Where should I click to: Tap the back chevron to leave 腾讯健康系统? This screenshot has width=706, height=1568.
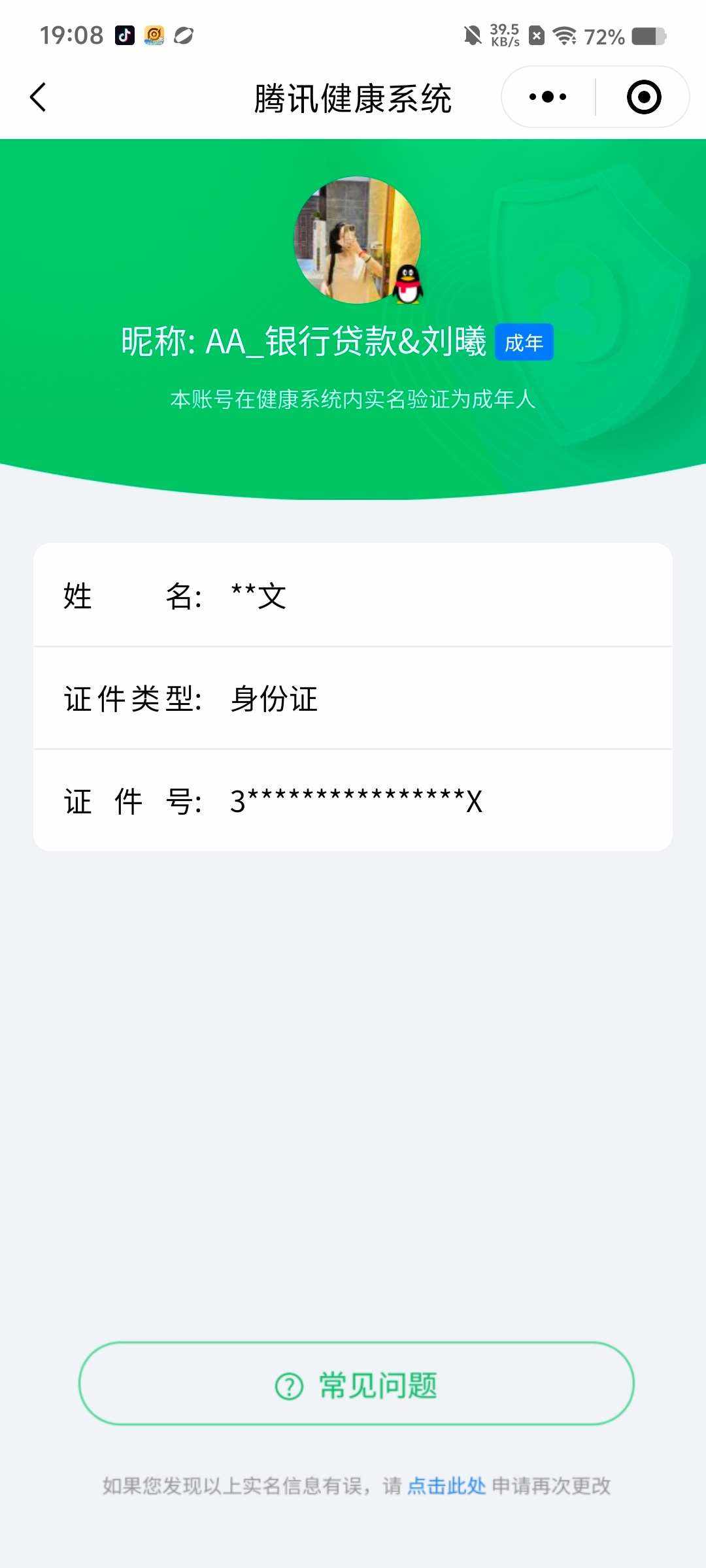click(38, 95)
